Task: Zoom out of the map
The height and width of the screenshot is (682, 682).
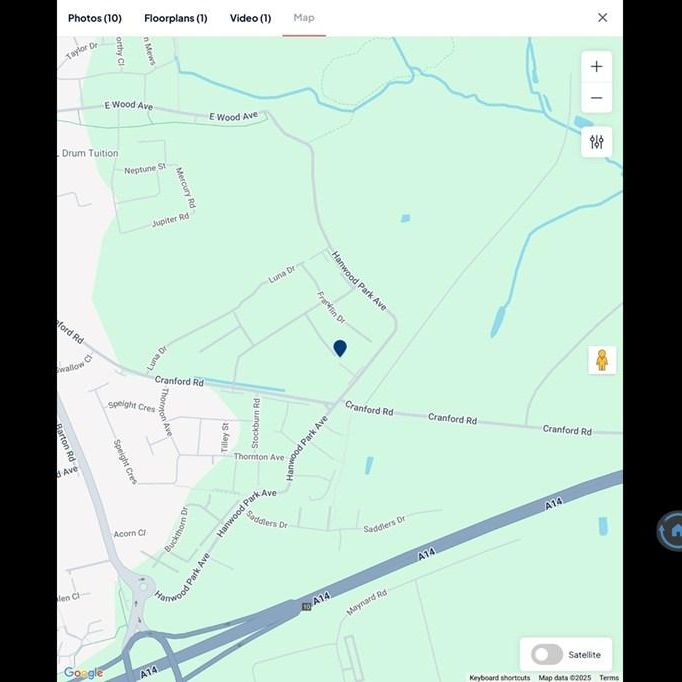Action: [596, 98]
